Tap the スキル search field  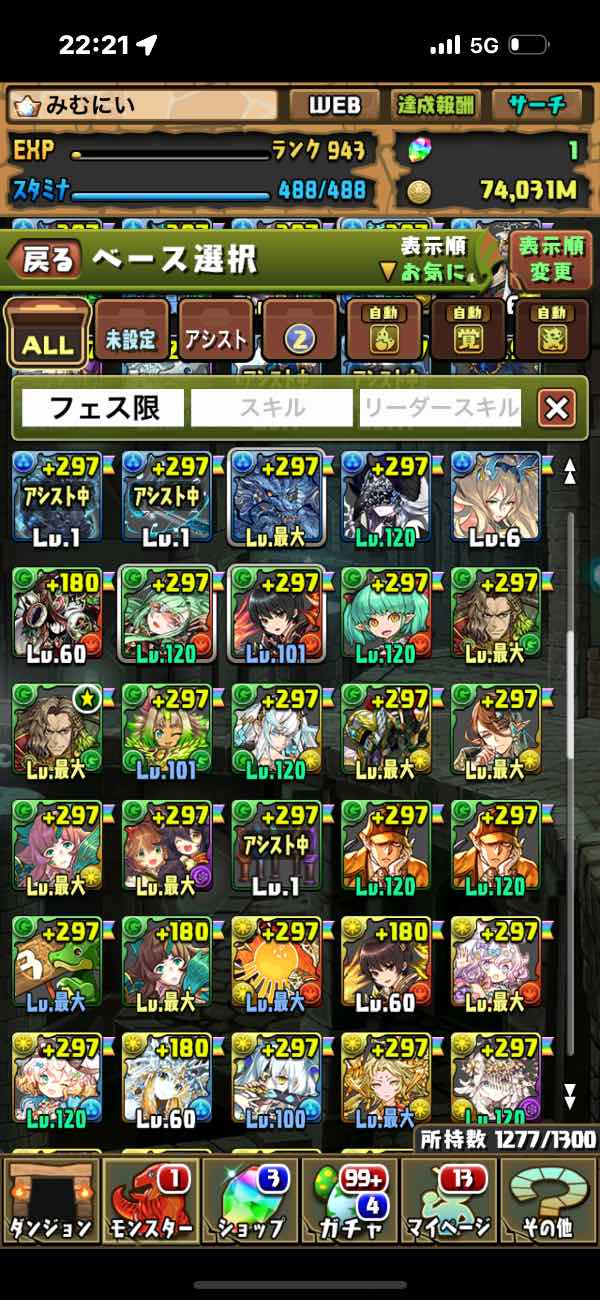pos(272,408)
